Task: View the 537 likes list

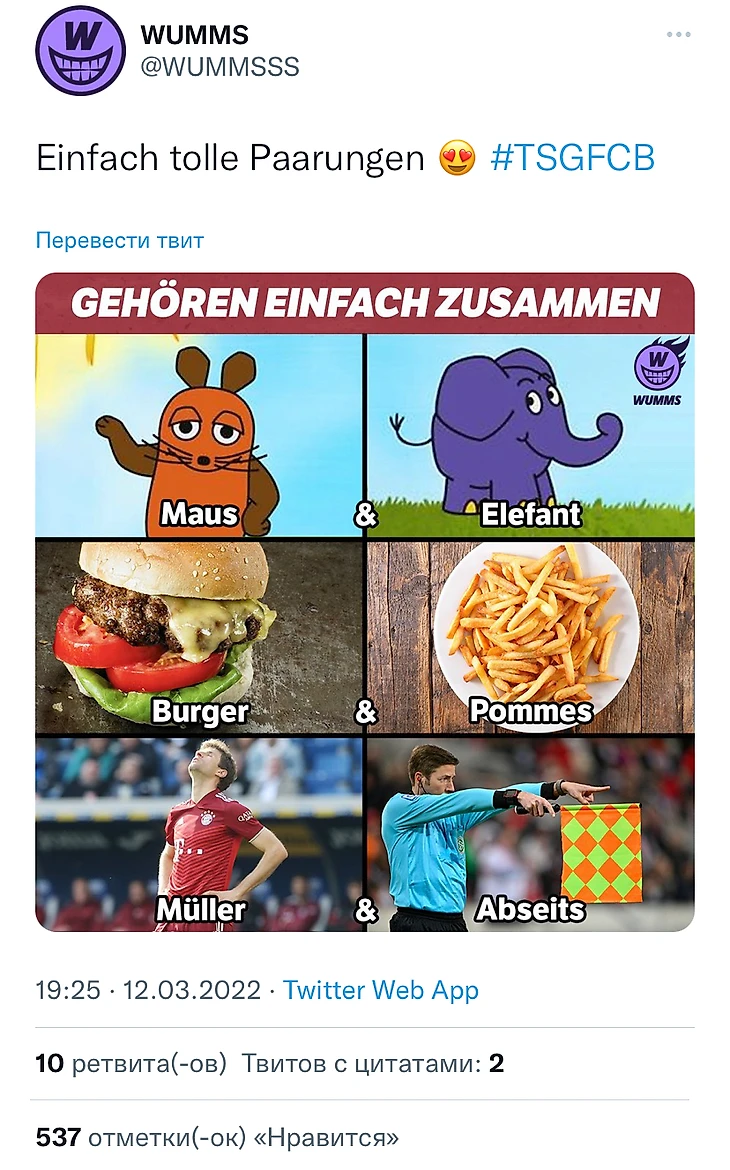Action: tap(217, 1138)
